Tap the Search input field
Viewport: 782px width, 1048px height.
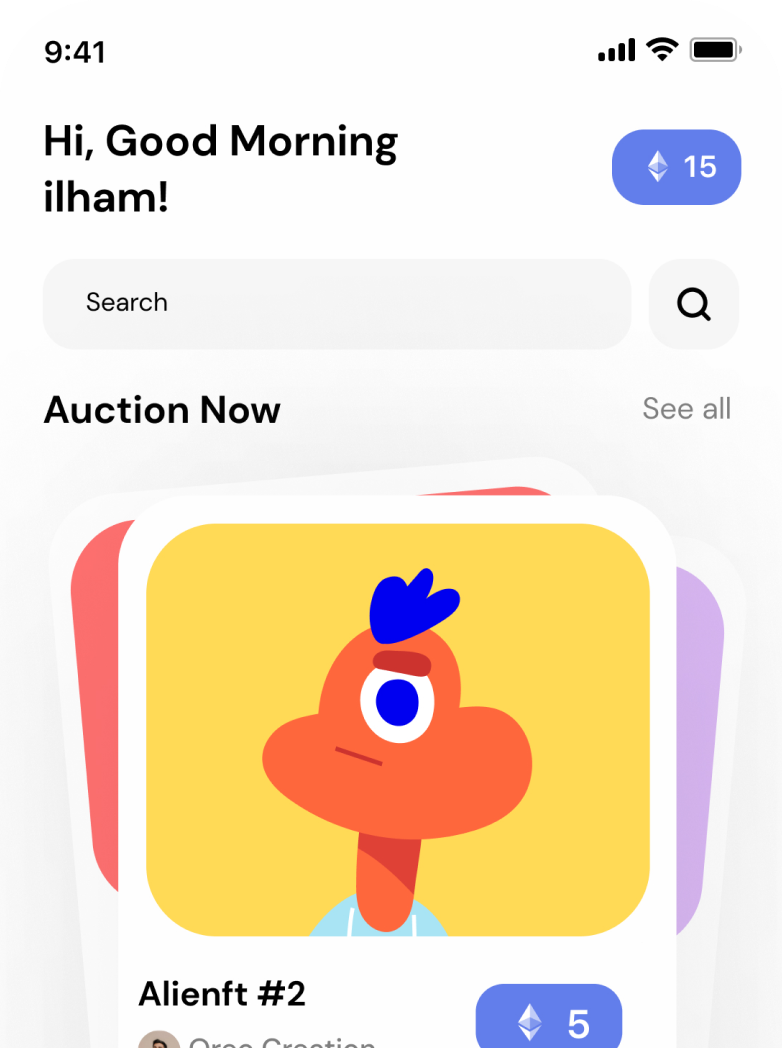coord(337,304)
